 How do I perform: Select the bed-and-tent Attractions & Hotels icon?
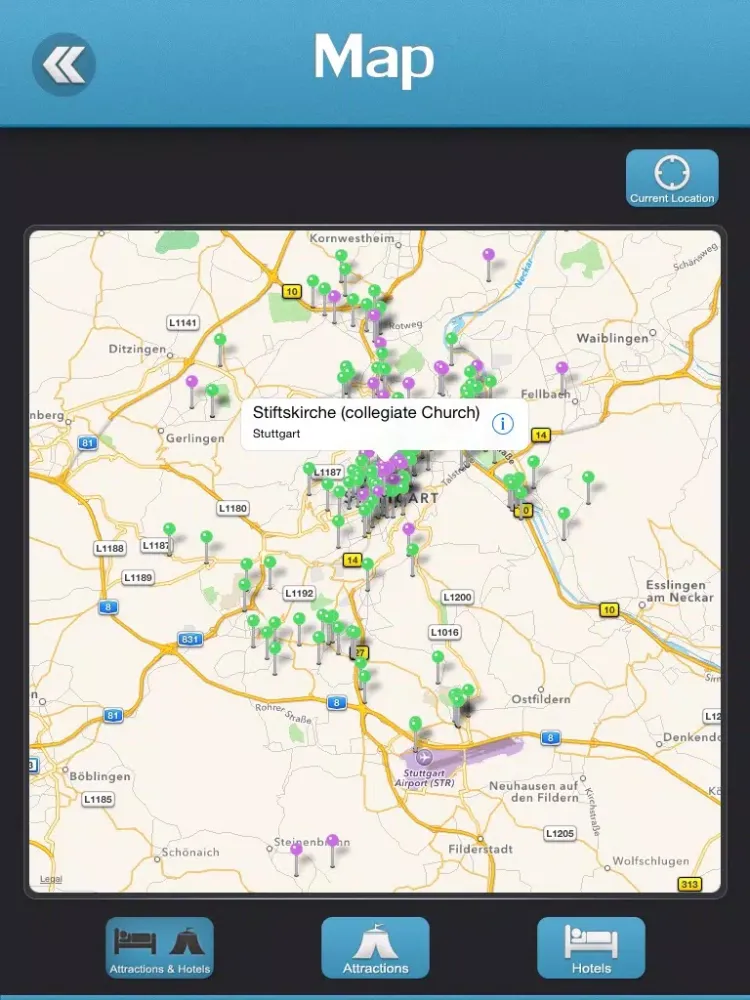160,947
